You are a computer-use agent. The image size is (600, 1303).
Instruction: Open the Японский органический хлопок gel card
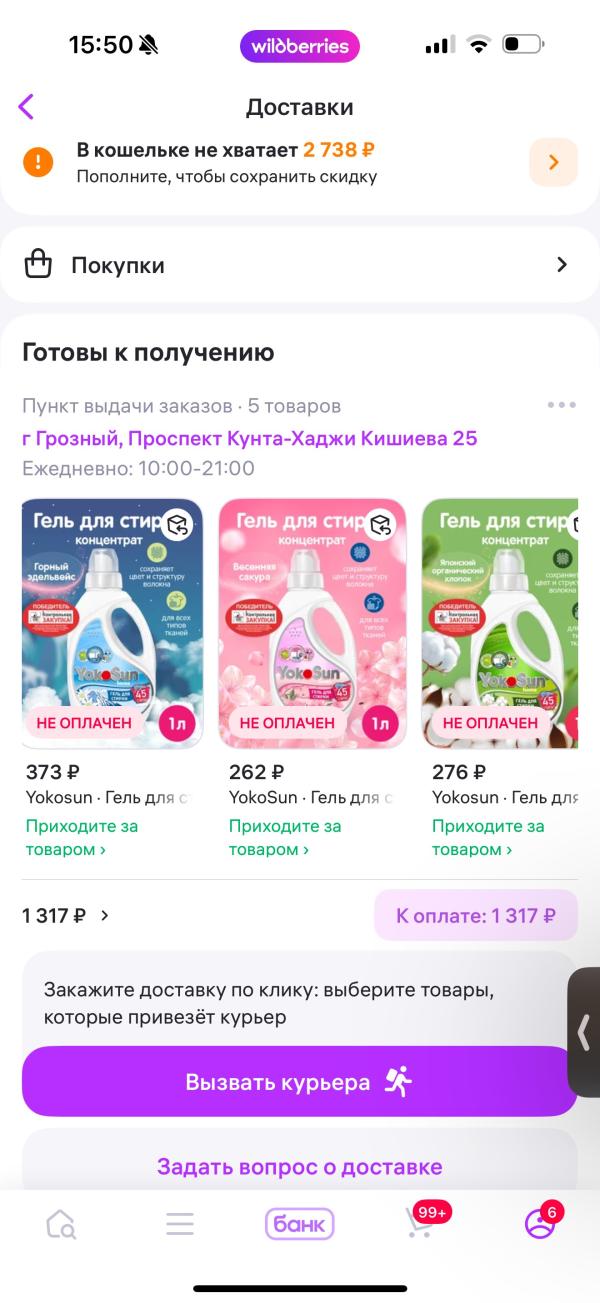(500, 622)
